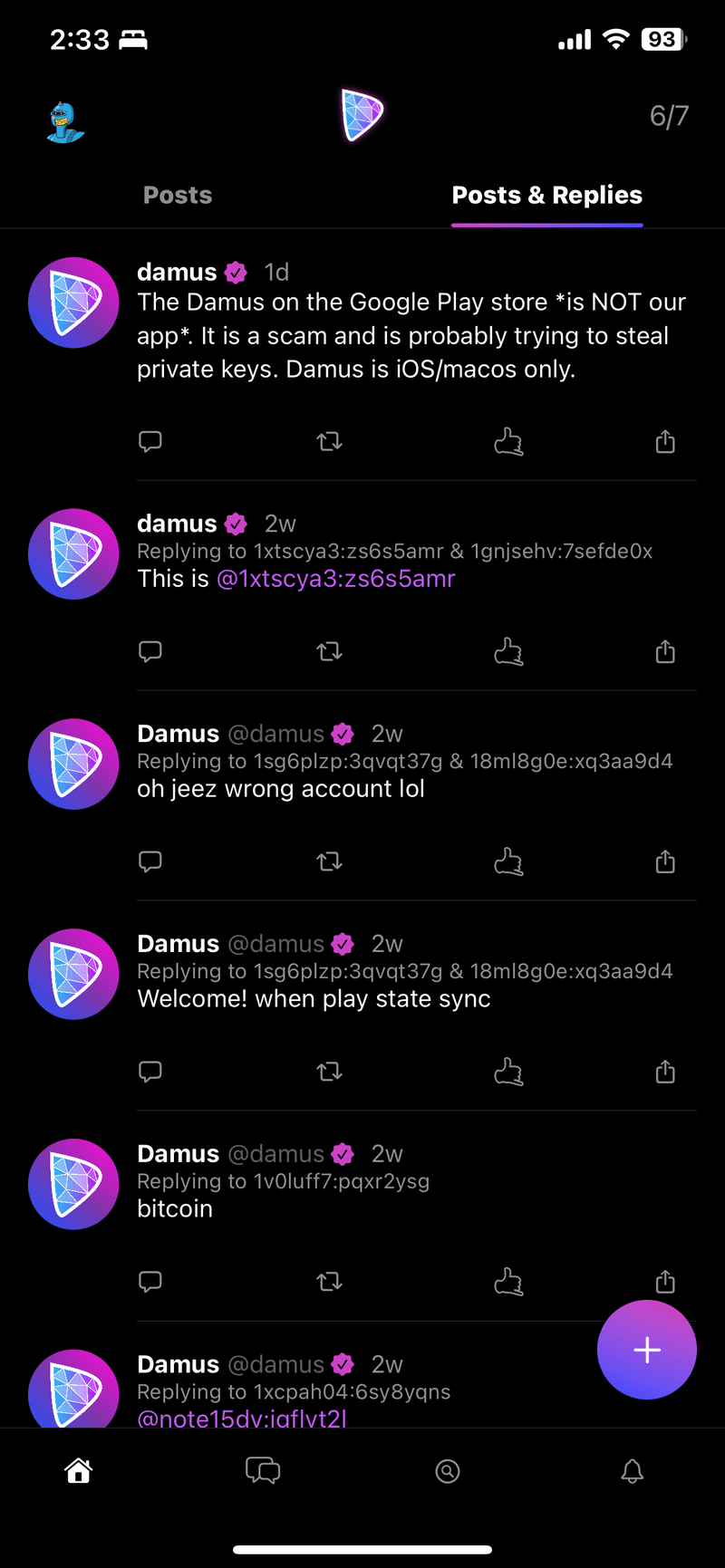This screenshot has width=725, height=1568.
Task: Reply to the "Welcome! when play state sync" post
Action: (150, 1072)
